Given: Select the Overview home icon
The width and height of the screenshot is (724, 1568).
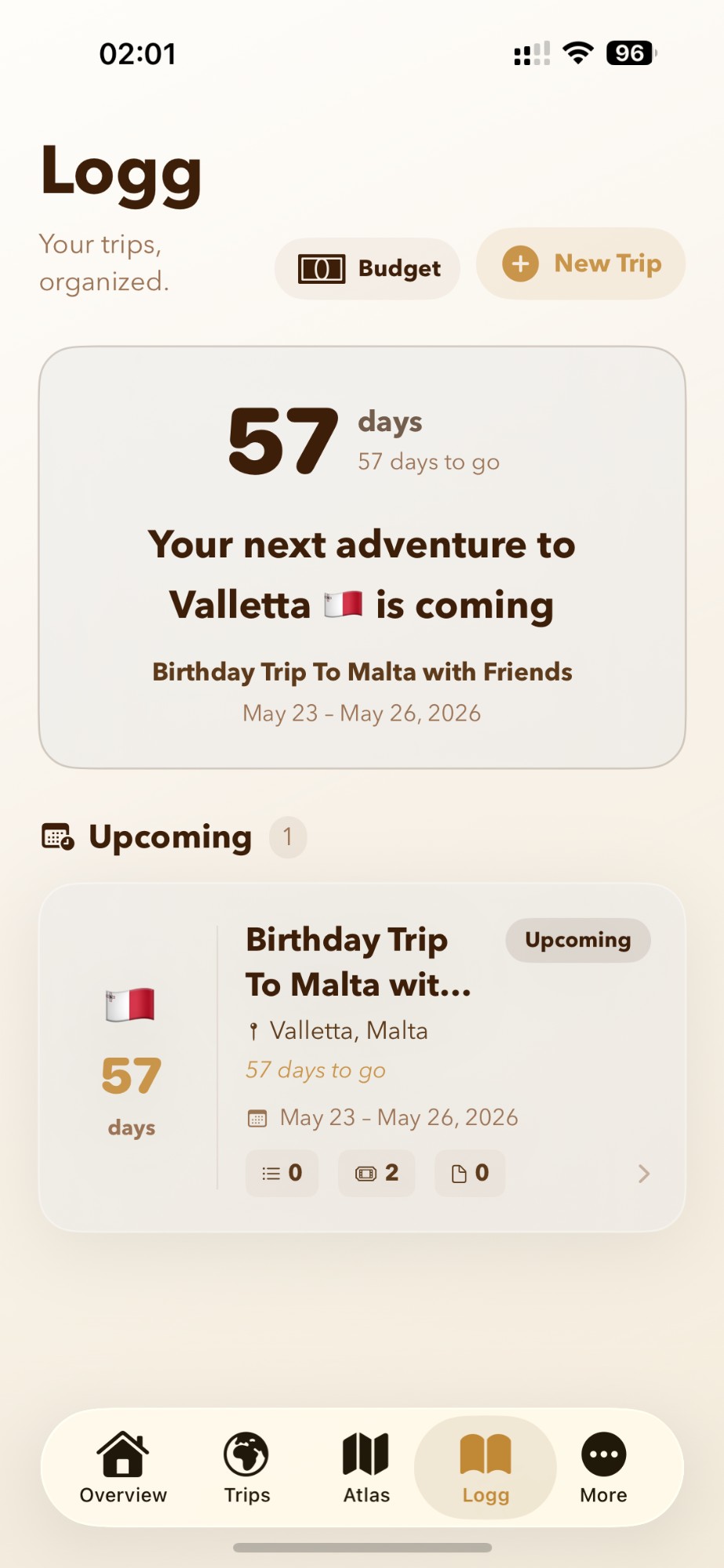Looking at the screenshot, I should coord(122,1454).
